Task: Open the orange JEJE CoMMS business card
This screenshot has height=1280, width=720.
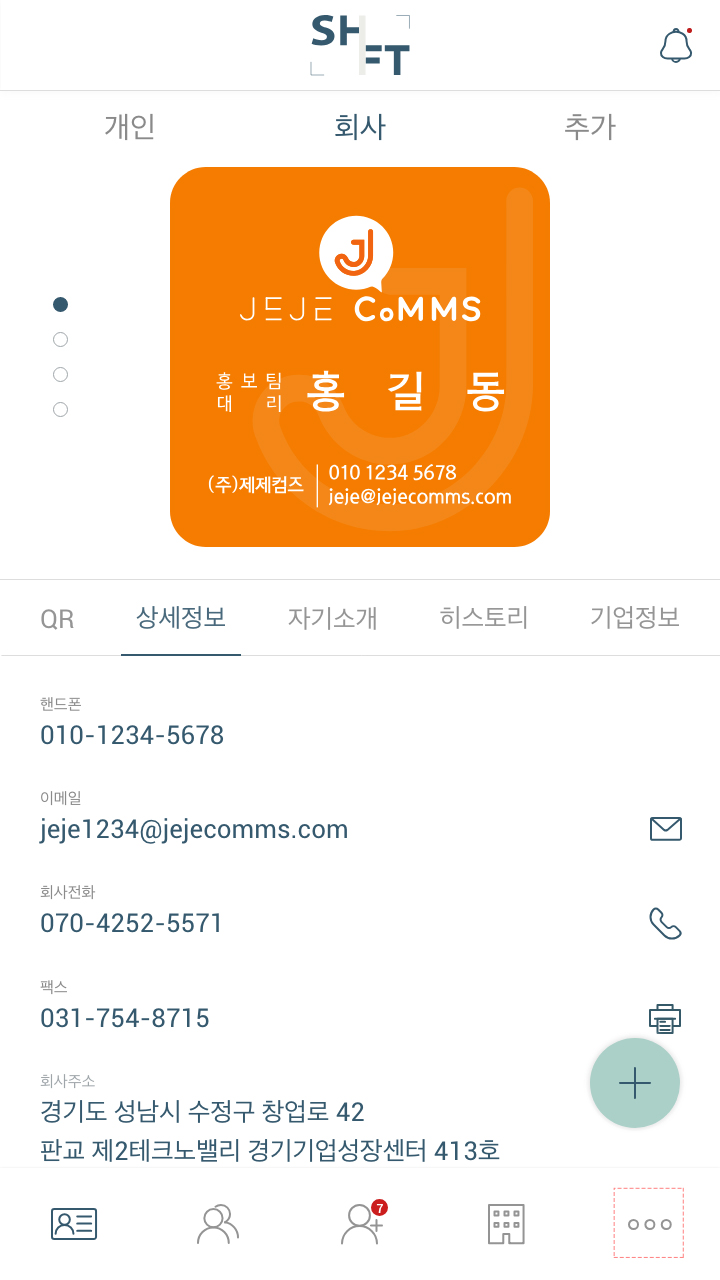Action: coord(360,357)
